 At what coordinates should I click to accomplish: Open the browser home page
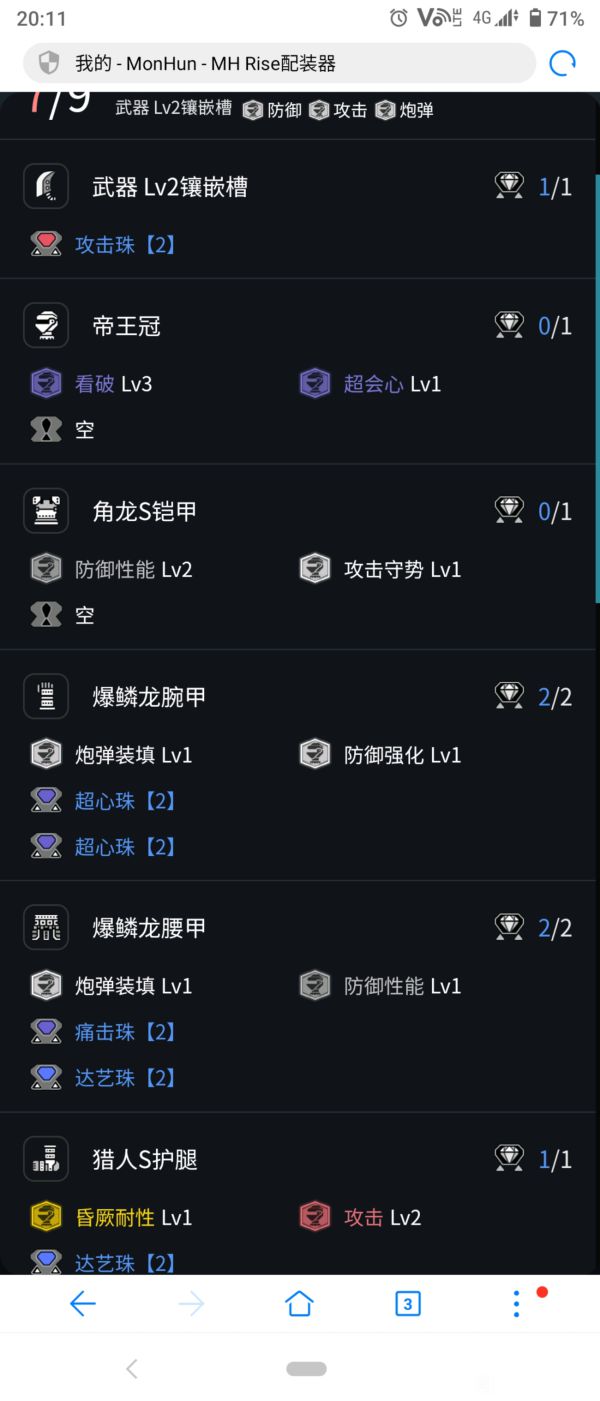[x=299, y=1303]
